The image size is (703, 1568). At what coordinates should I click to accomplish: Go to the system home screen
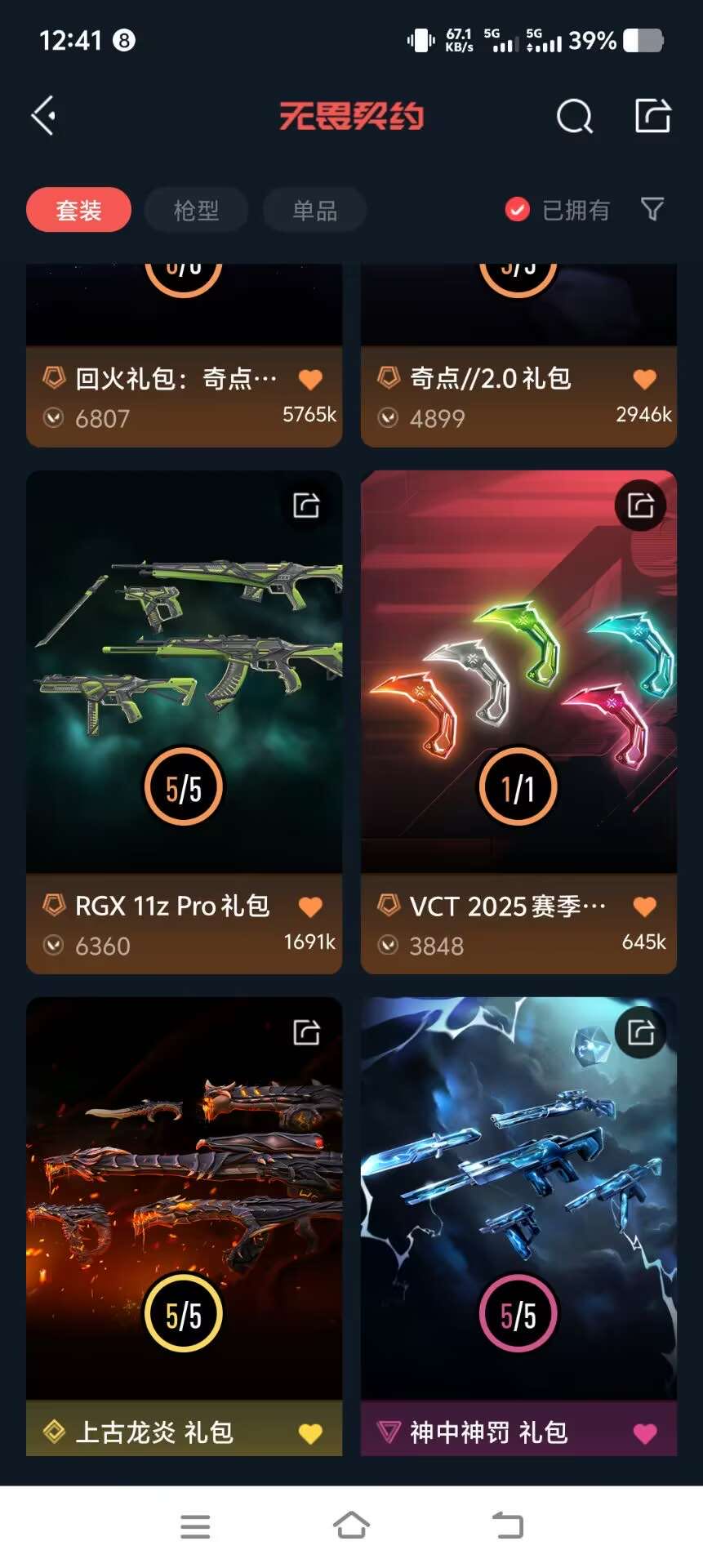click(x=351, y=1525)
